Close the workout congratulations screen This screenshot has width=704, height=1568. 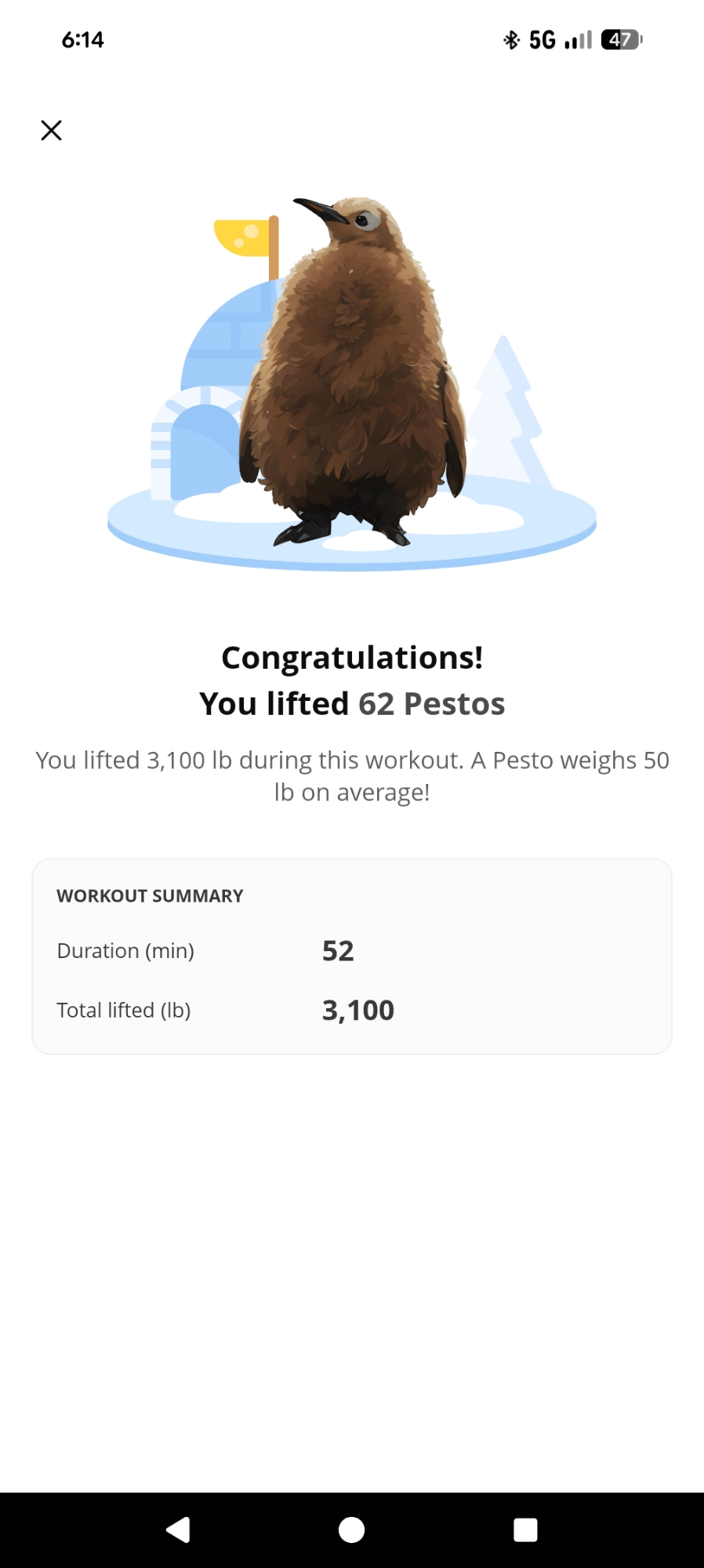point(51,130)
